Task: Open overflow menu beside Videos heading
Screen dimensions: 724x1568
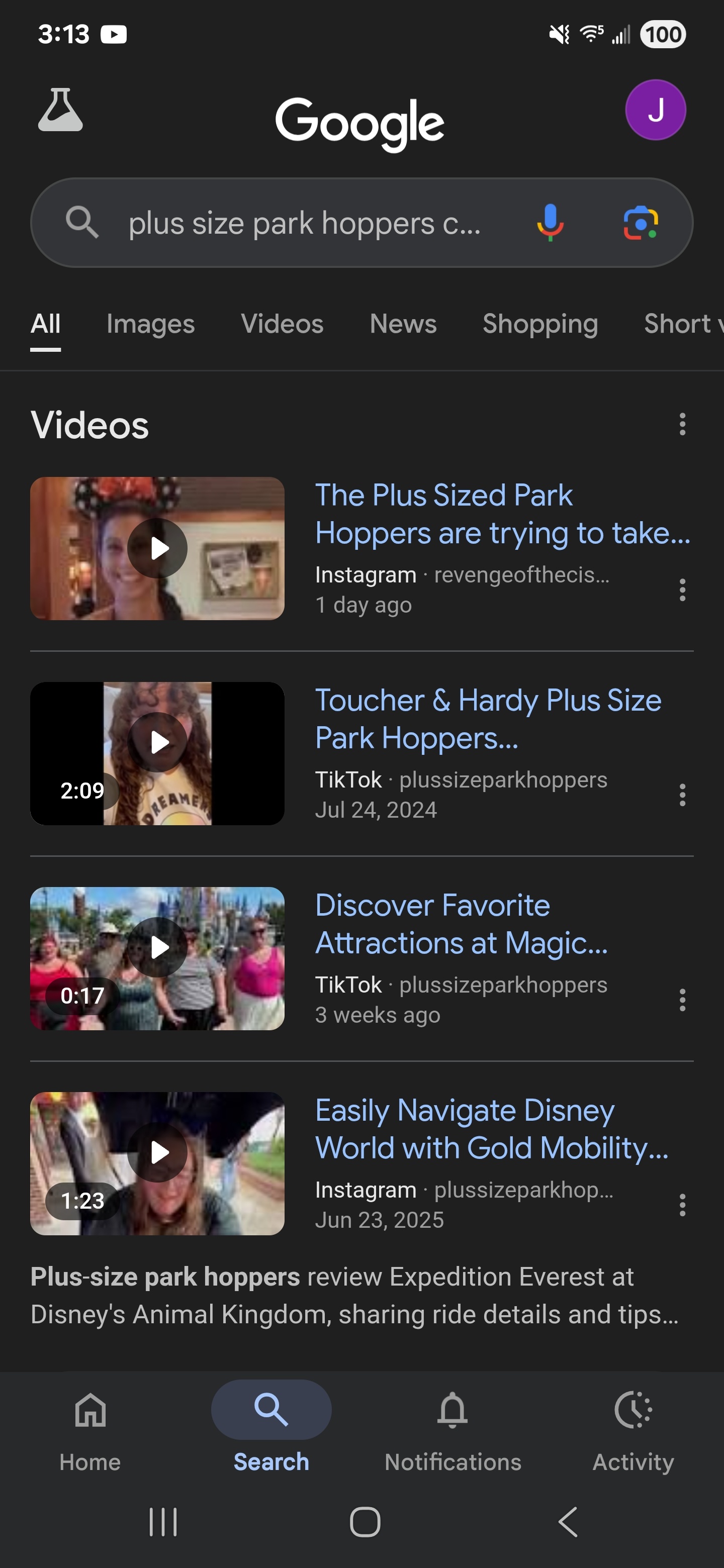Action: tap(682, 424)
